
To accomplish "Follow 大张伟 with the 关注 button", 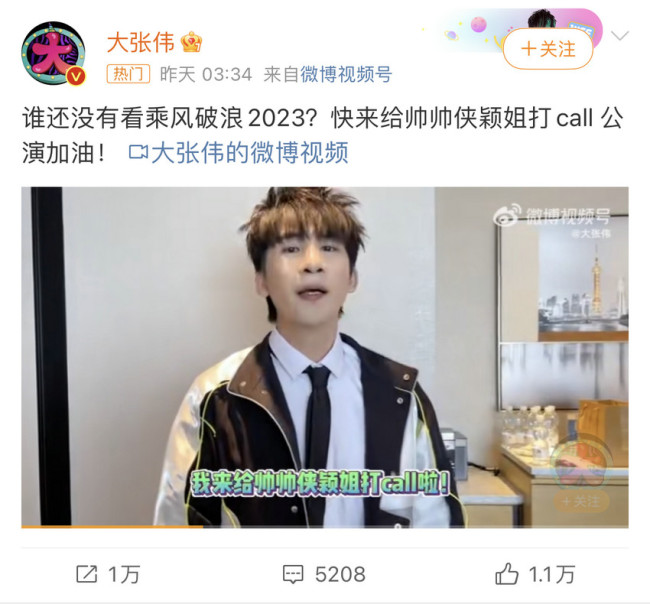I will [x=548, y=49].
